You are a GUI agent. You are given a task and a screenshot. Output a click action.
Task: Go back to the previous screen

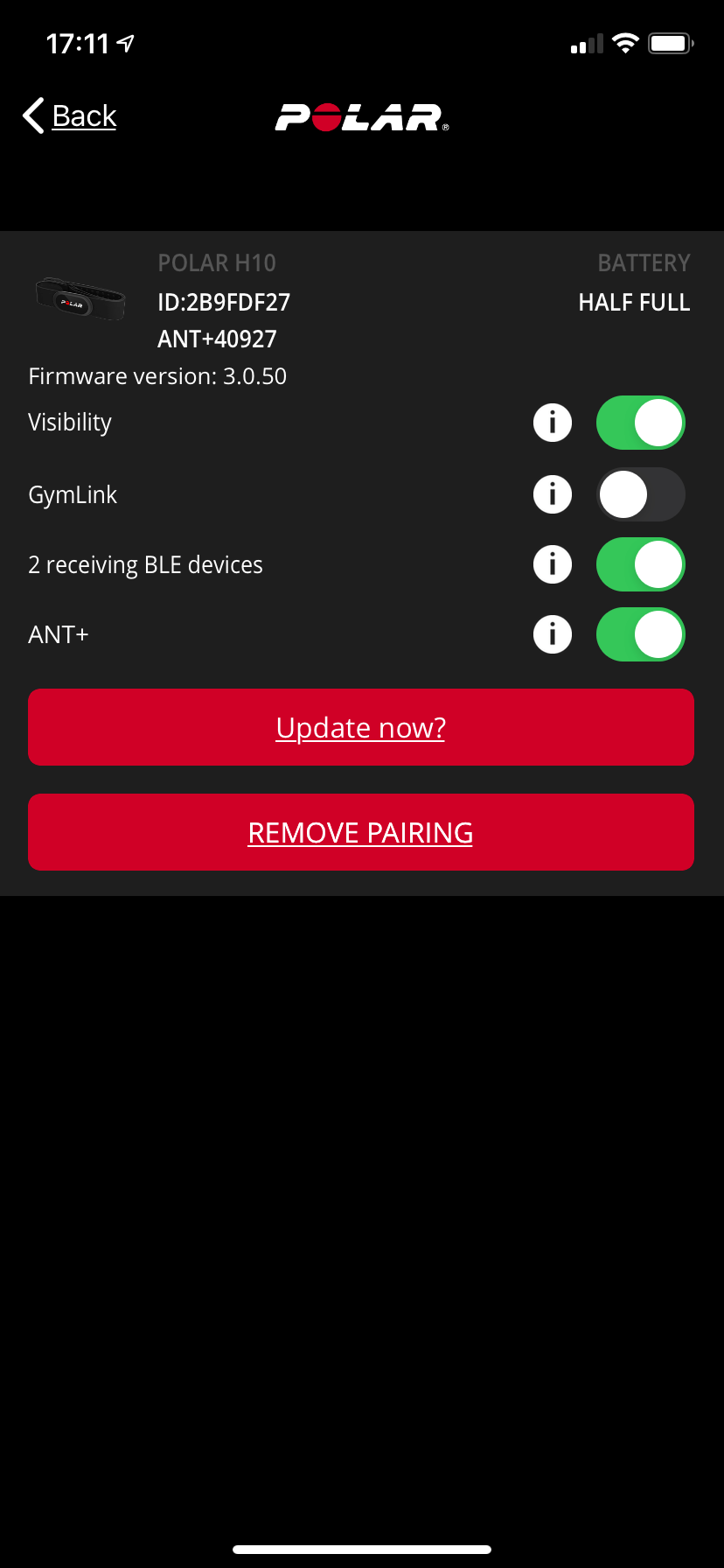coord(70,115)
